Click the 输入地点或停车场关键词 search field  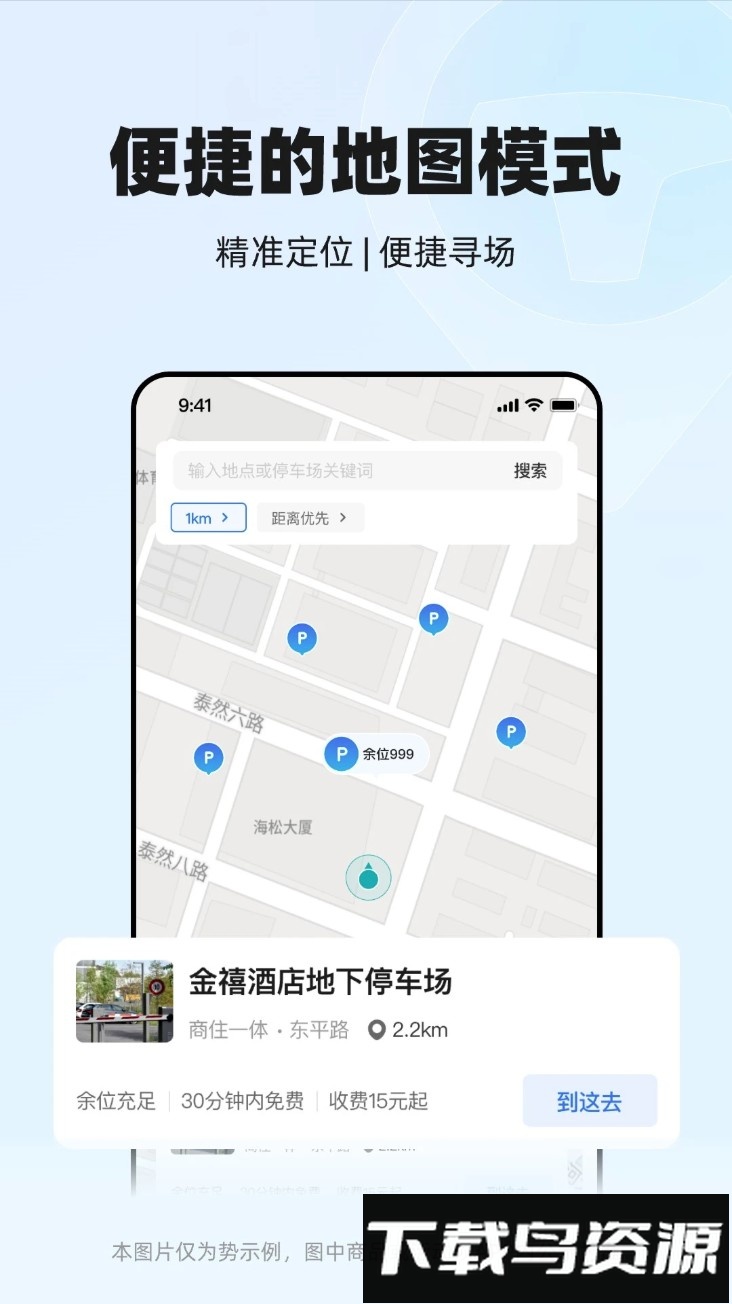click(x=330, y=470)
